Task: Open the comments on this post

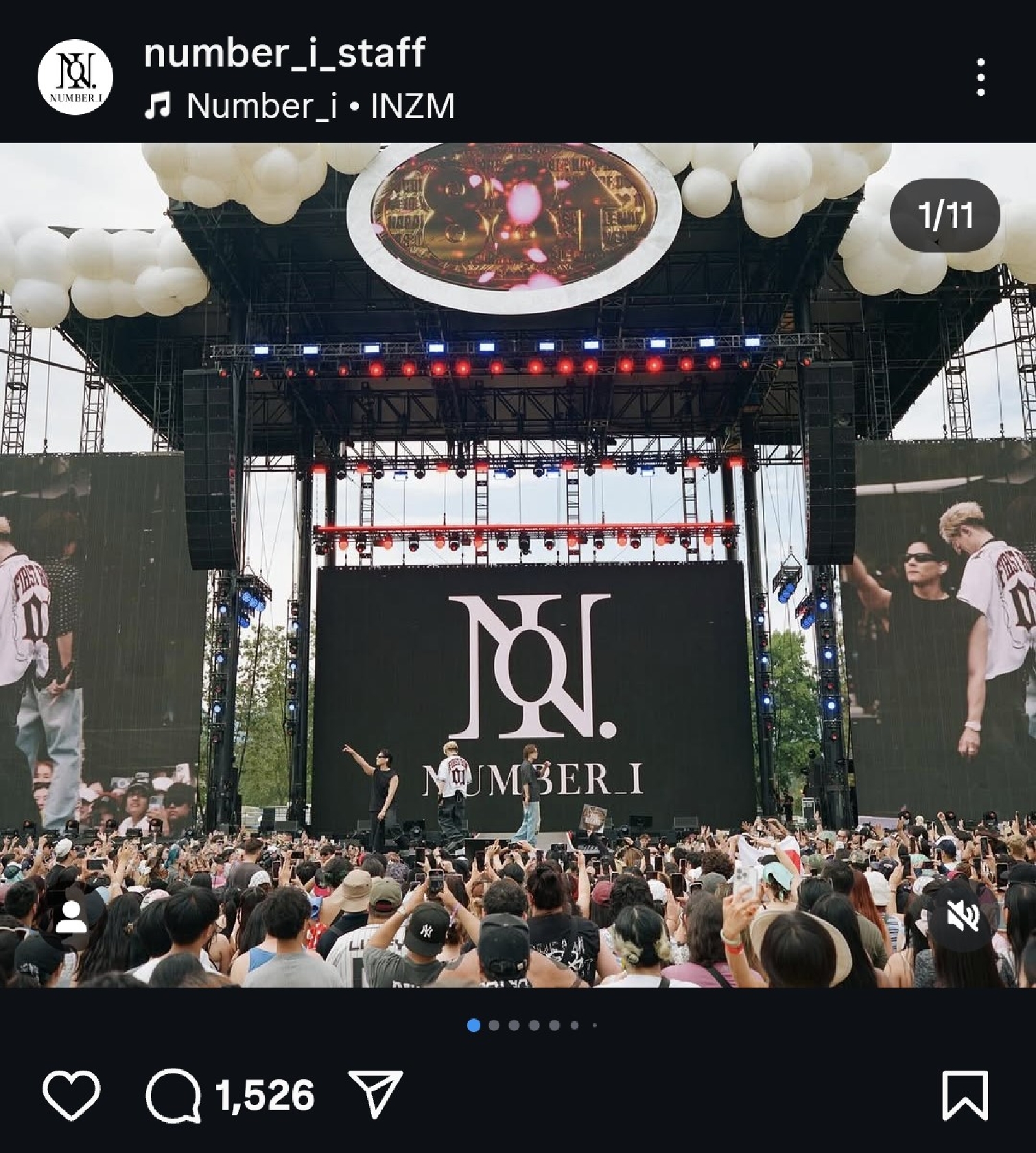Action: point(174,1095)
